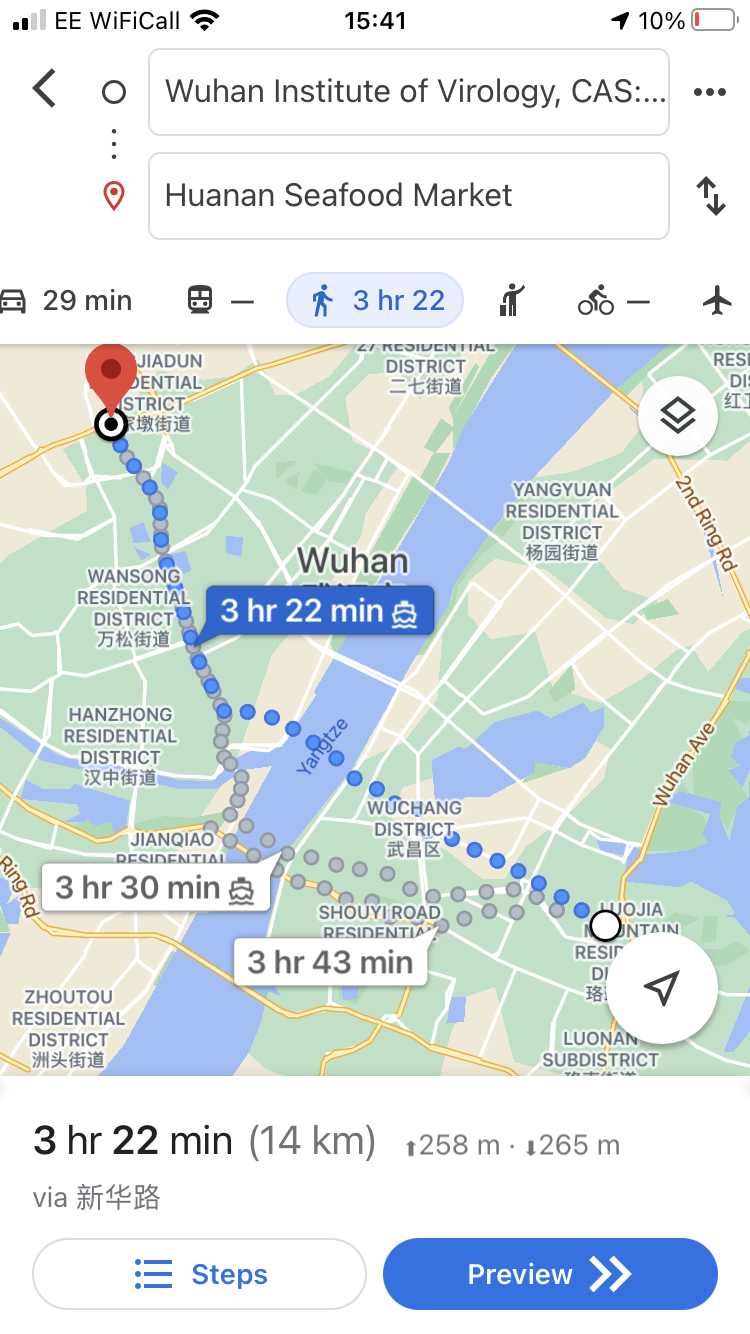Select the 3 hr 43 min alternate route
Viewport: 750px width, 1334px height.
coord(330,962)
